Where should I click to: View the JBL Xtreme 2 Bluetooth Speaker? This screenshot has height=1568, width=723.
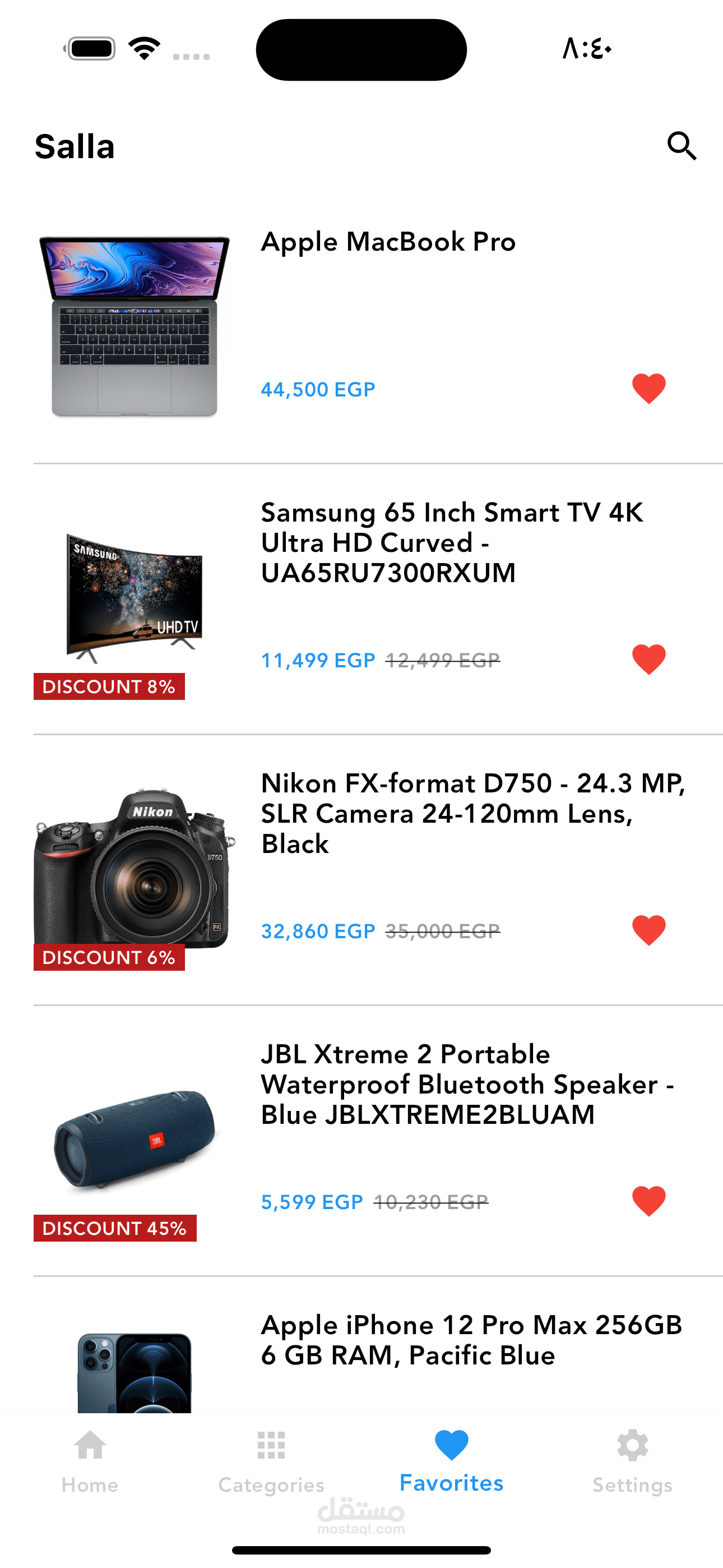[466, 1084]
